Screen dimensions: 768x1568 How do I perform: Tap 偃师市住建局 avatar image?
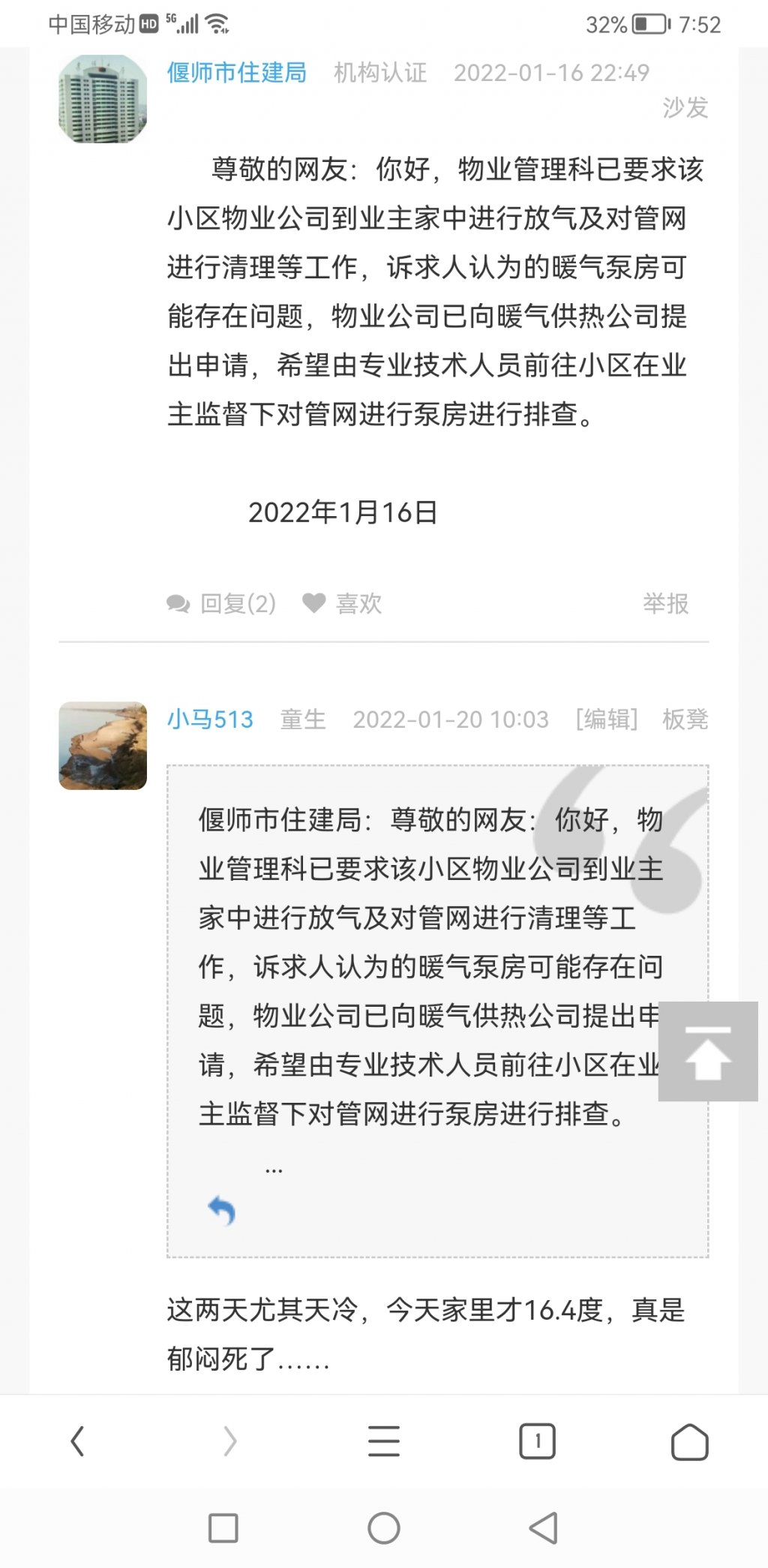[x=103, y=99]
